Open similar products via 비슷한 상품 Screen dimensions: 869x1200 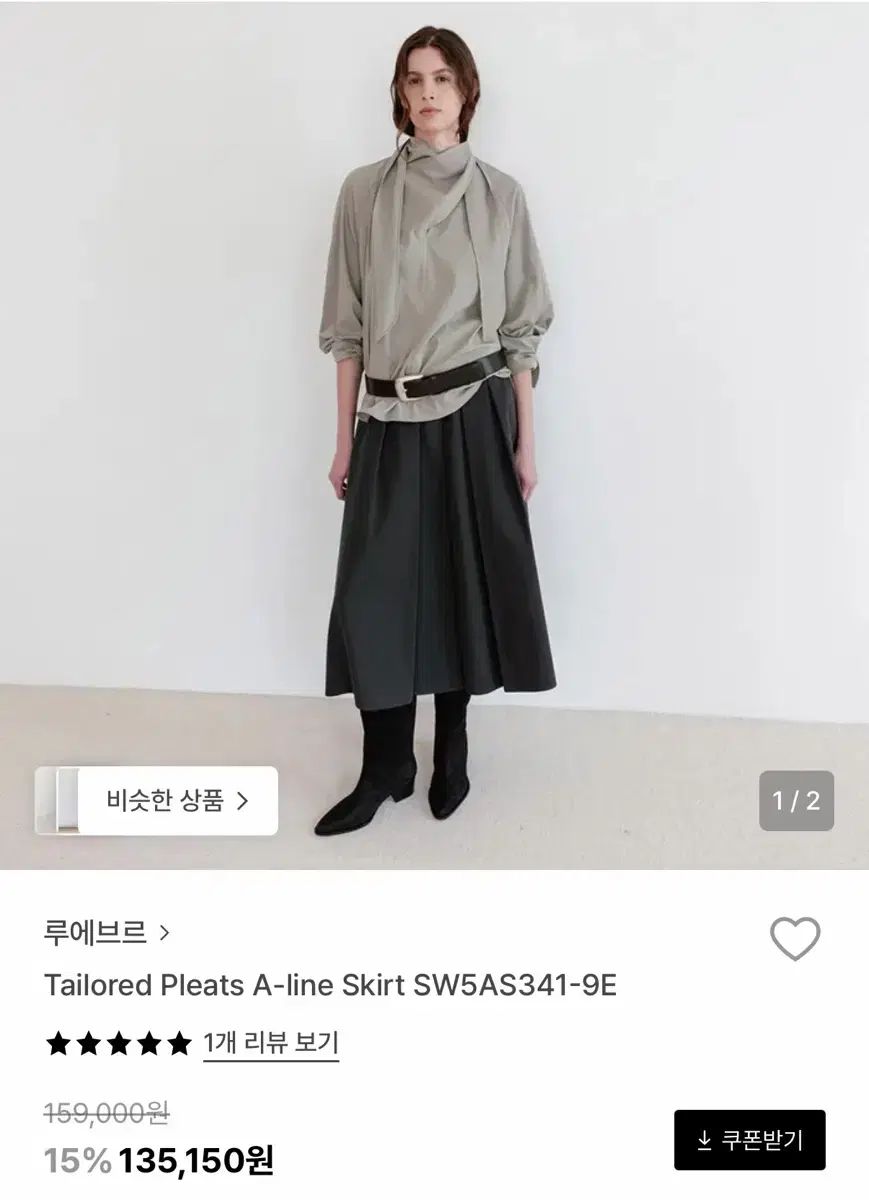pos(176,800)
